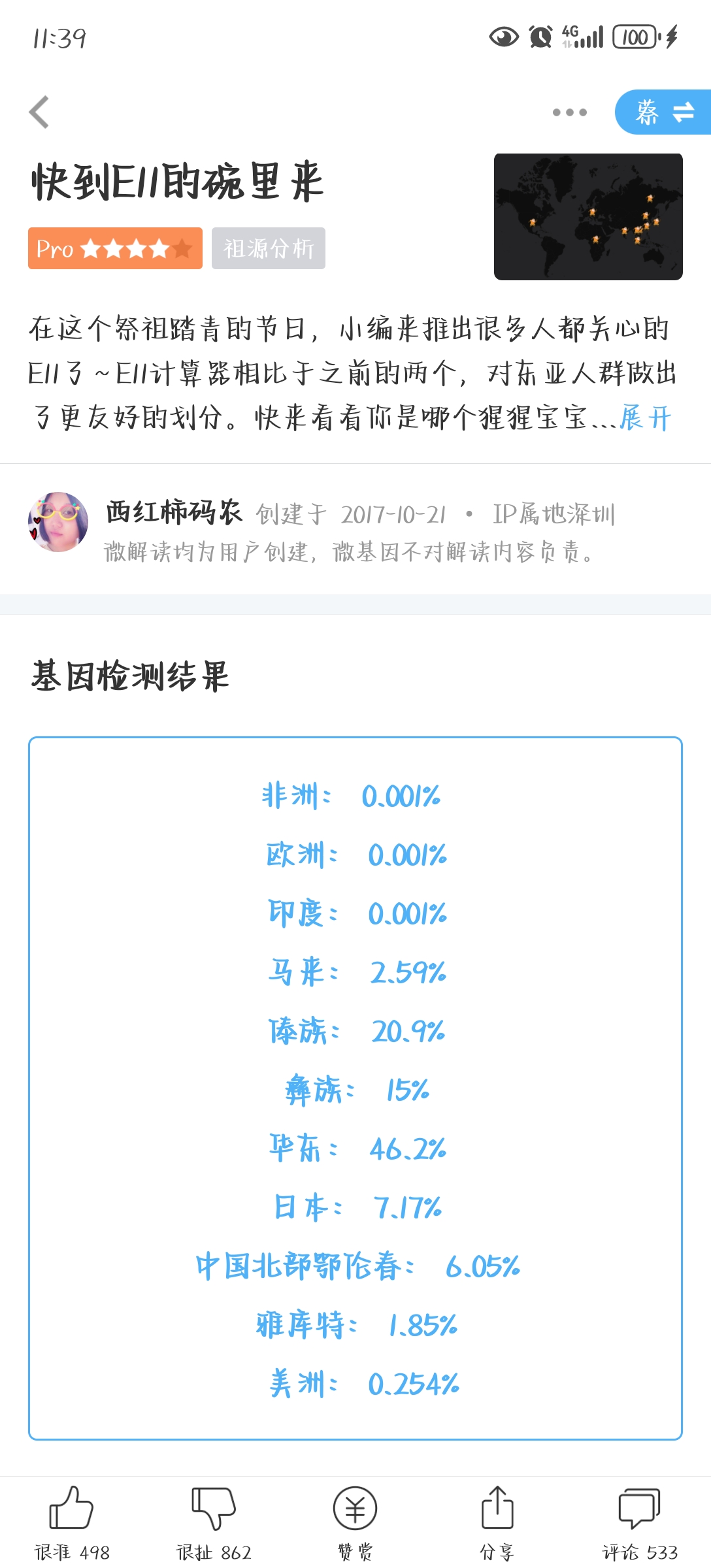Go back using the top-left arrow

coord(39,112)
